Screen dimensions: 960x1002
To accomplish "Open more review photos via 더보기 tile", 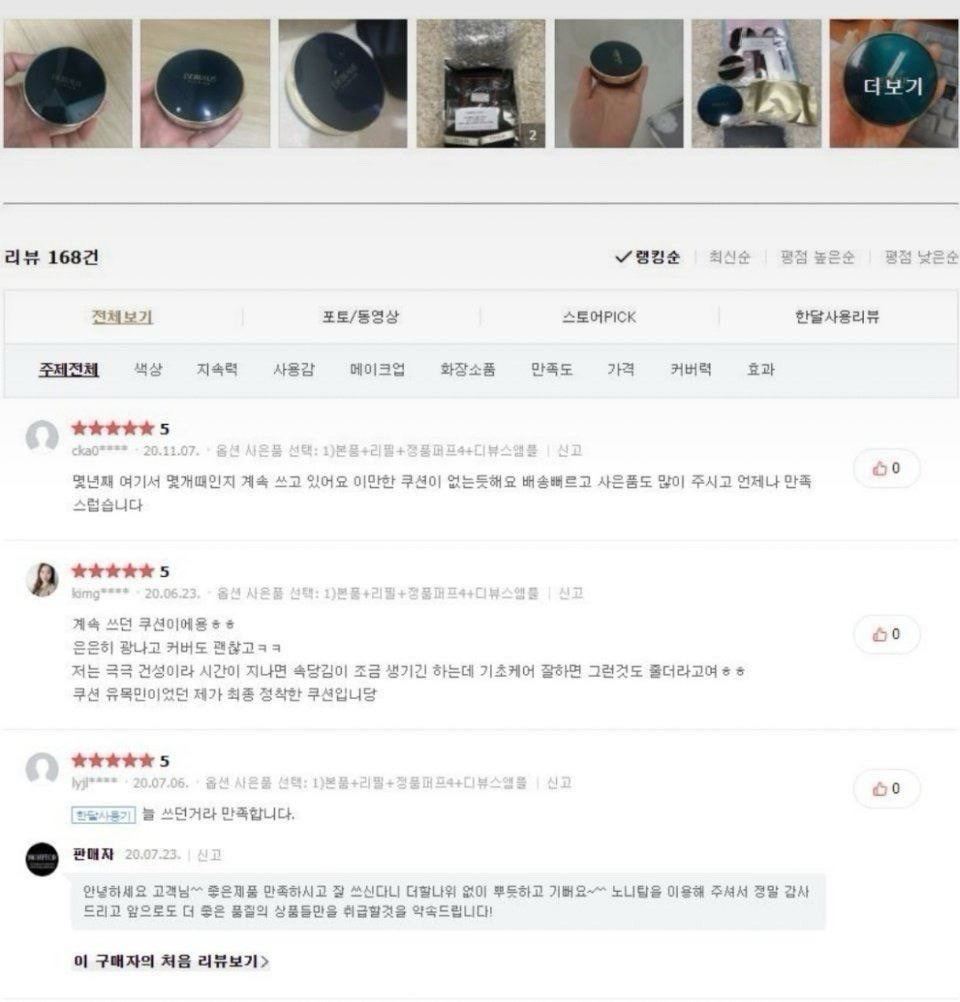I will click(x=891, y=85).
